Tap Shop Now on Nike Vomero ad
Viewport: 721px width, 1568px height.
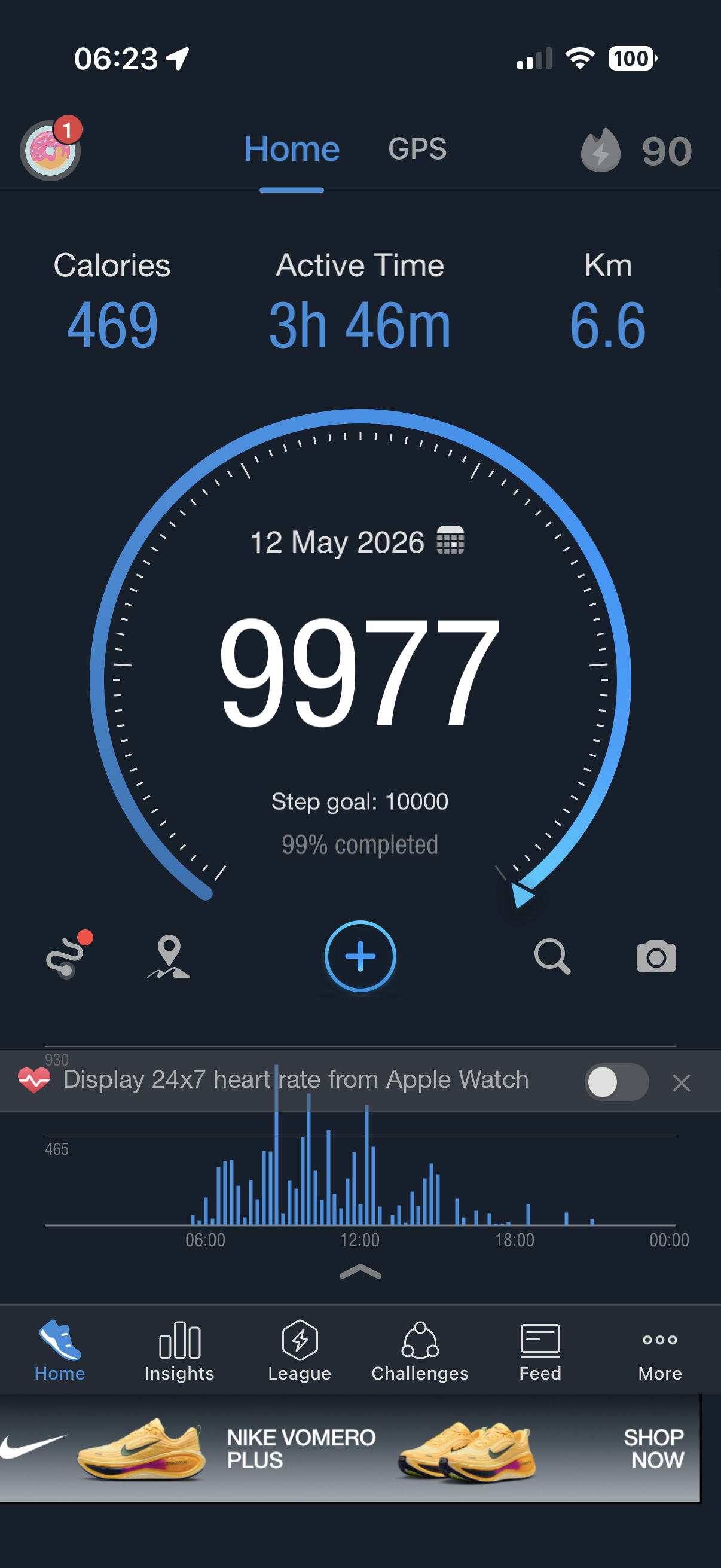[x=654, y=1448]
